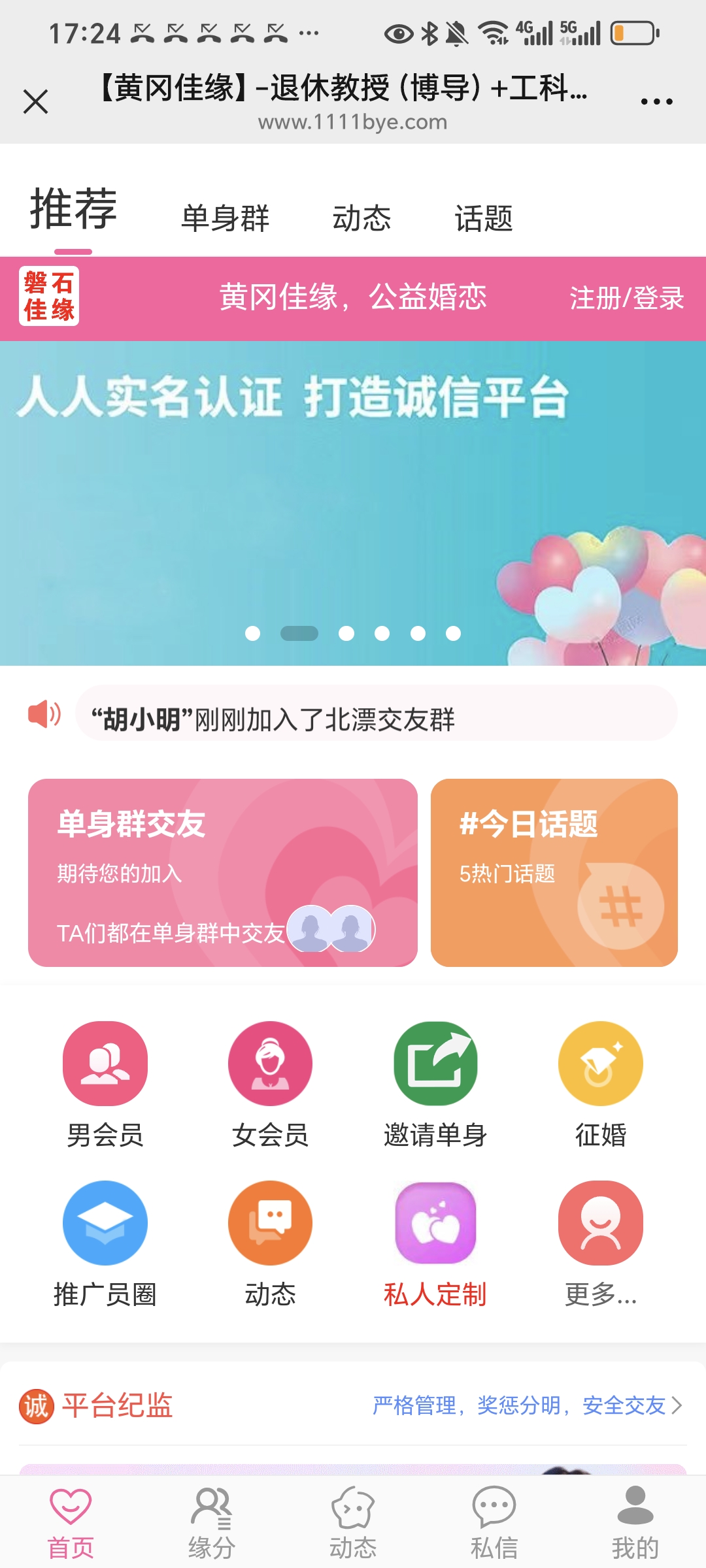The image size is (706, 1568).
Task: Click the announcement speaker icon
Action: tap(43, 715)
